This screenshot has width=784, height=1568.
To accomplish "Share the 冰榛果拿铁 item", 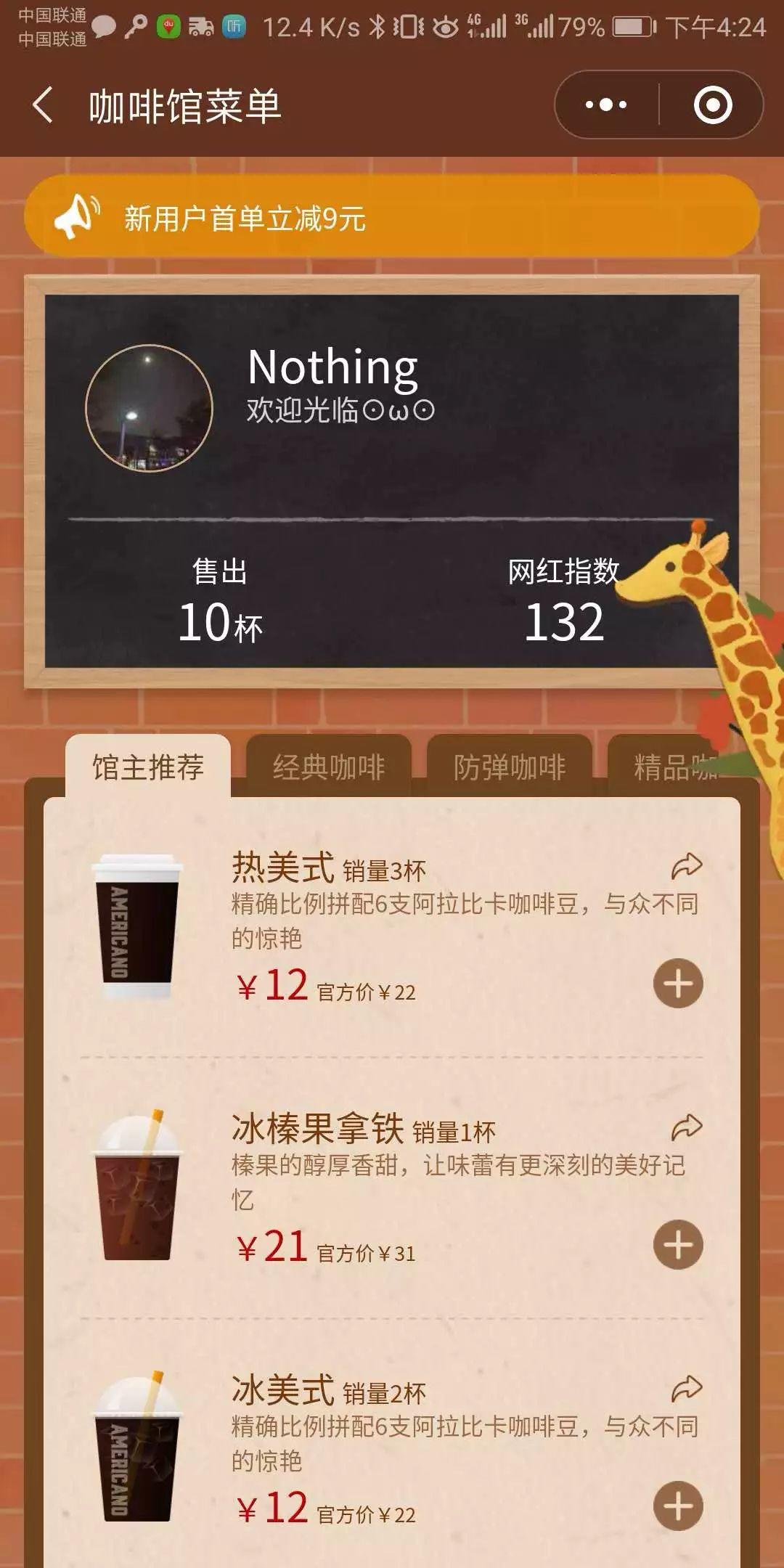I will tap(686, 1127).
